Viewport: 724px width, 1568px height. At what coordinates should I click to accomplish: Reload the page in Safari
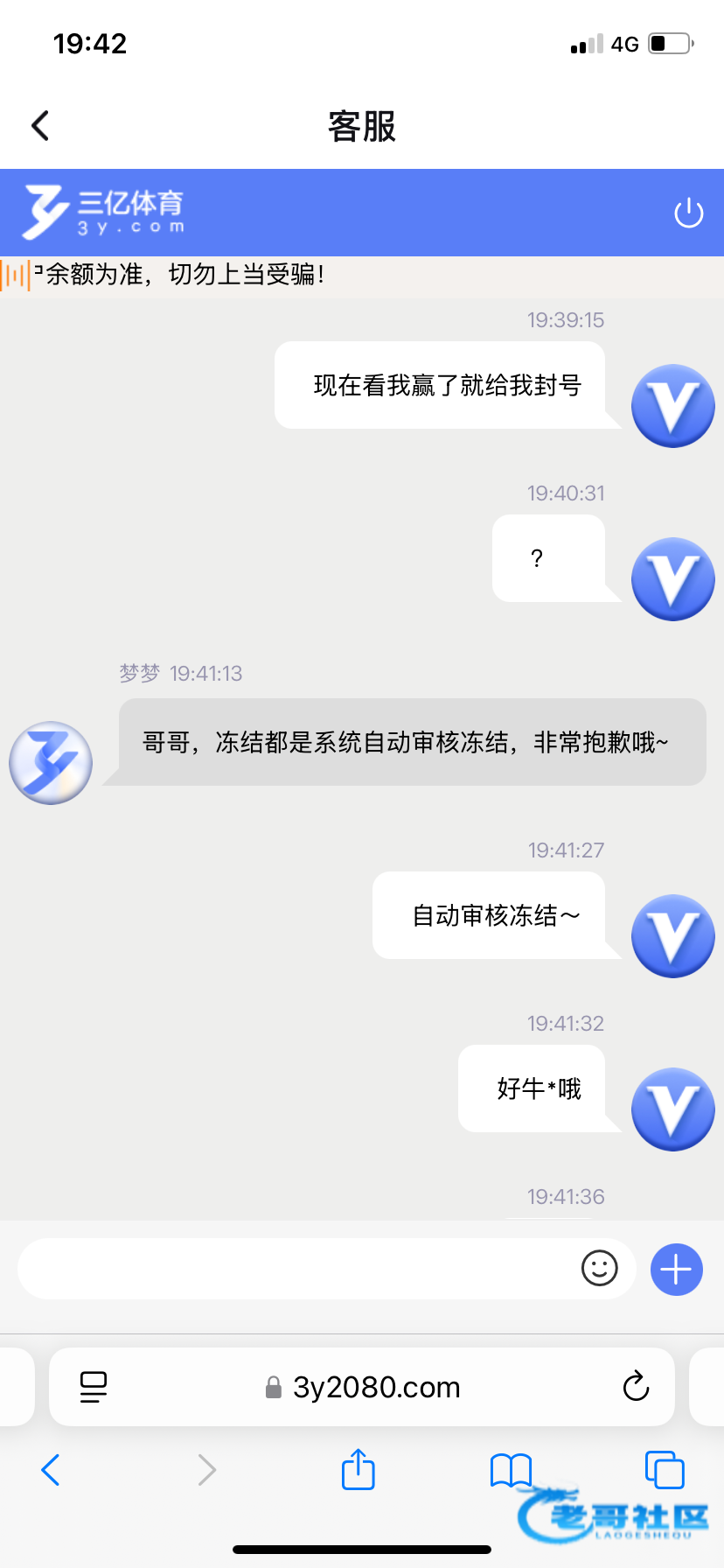[x=636, y=1386]
